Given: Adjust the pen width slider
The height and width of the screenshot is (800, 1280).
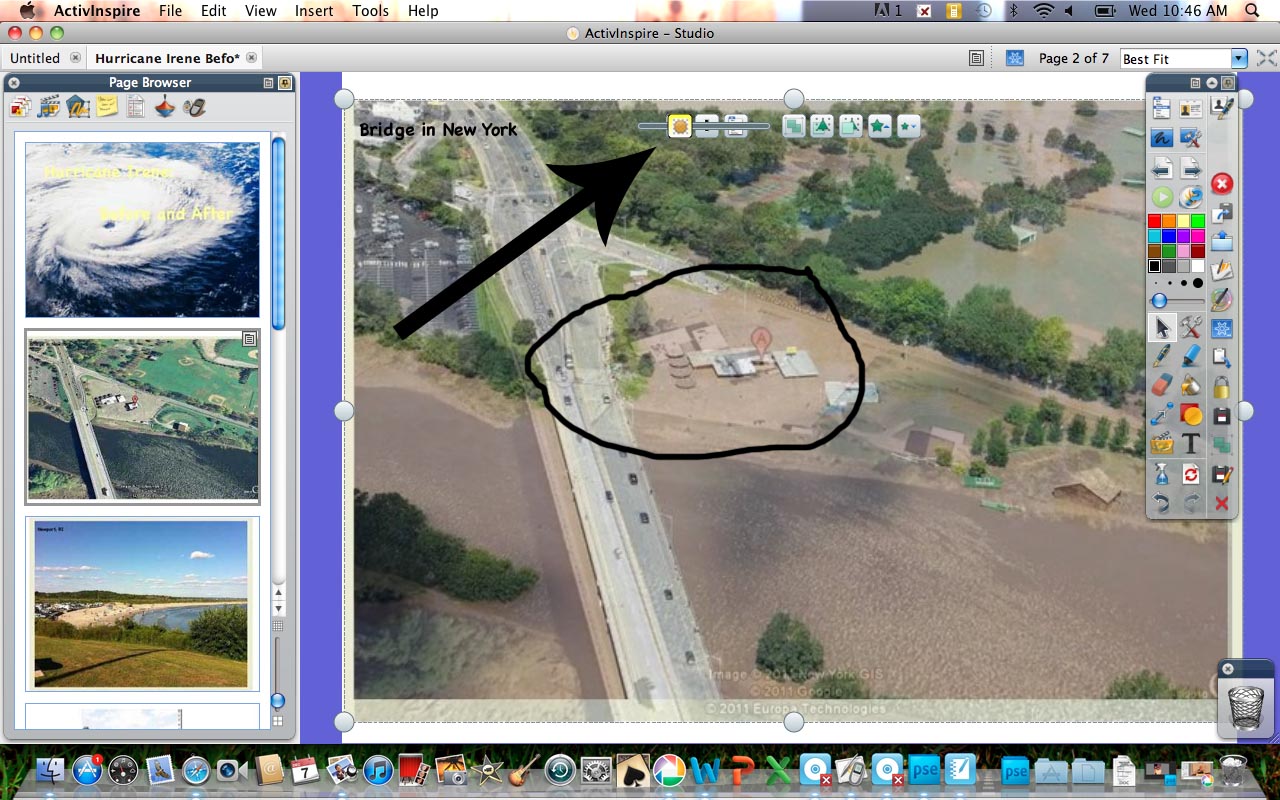Looking at the screenshot, I should pyautogui.click(x=1160, y=300).
